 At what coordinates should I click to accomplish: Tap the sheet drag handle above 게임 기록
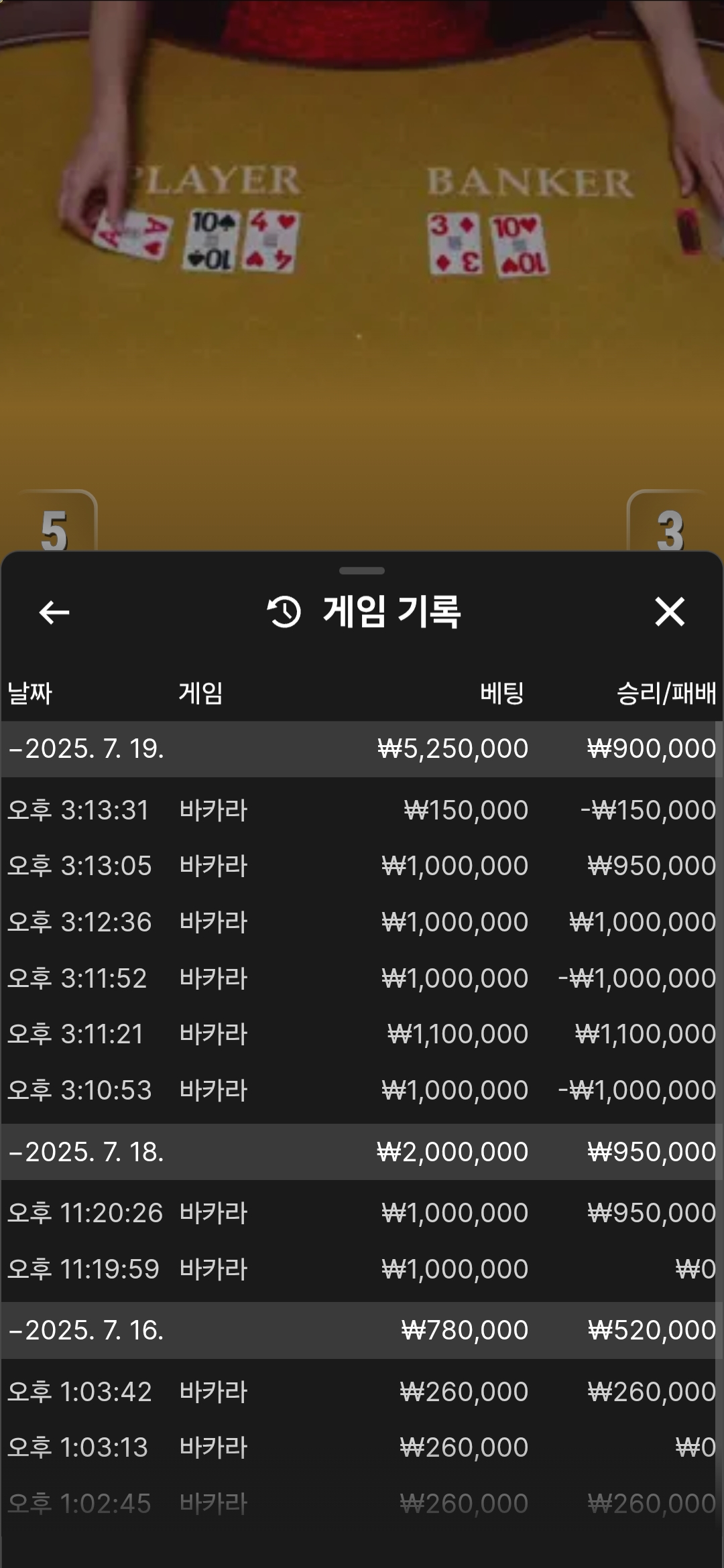point(362,571)
